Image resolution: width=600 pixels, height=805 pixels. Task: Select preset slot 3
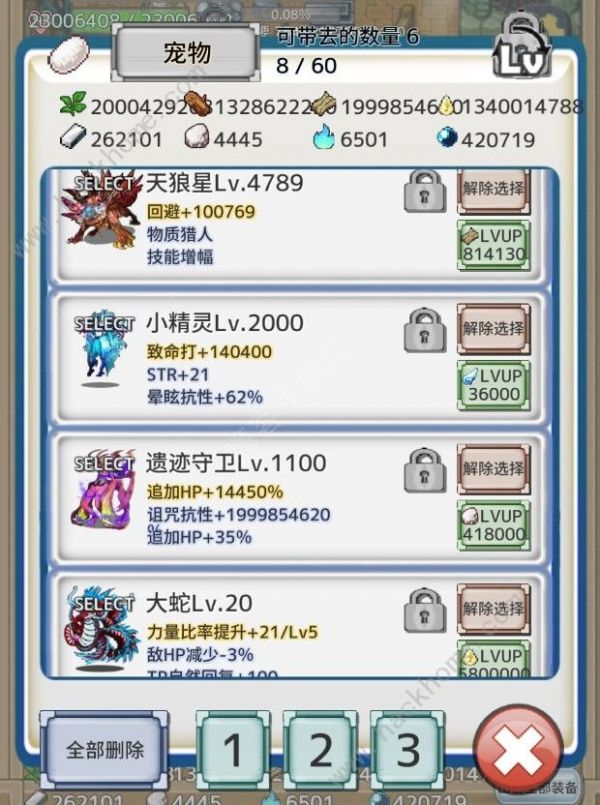(x=407, y=750)
